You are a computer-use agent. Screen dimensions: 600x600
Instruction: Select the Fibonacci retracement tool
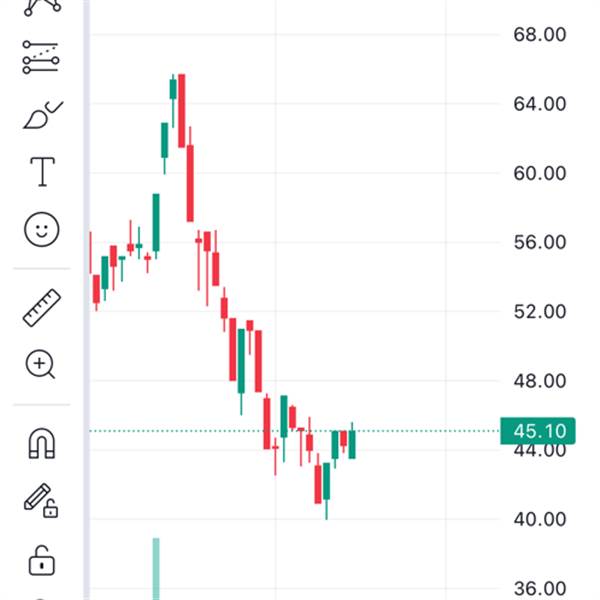pyautogui.click(x=41, y=57)
